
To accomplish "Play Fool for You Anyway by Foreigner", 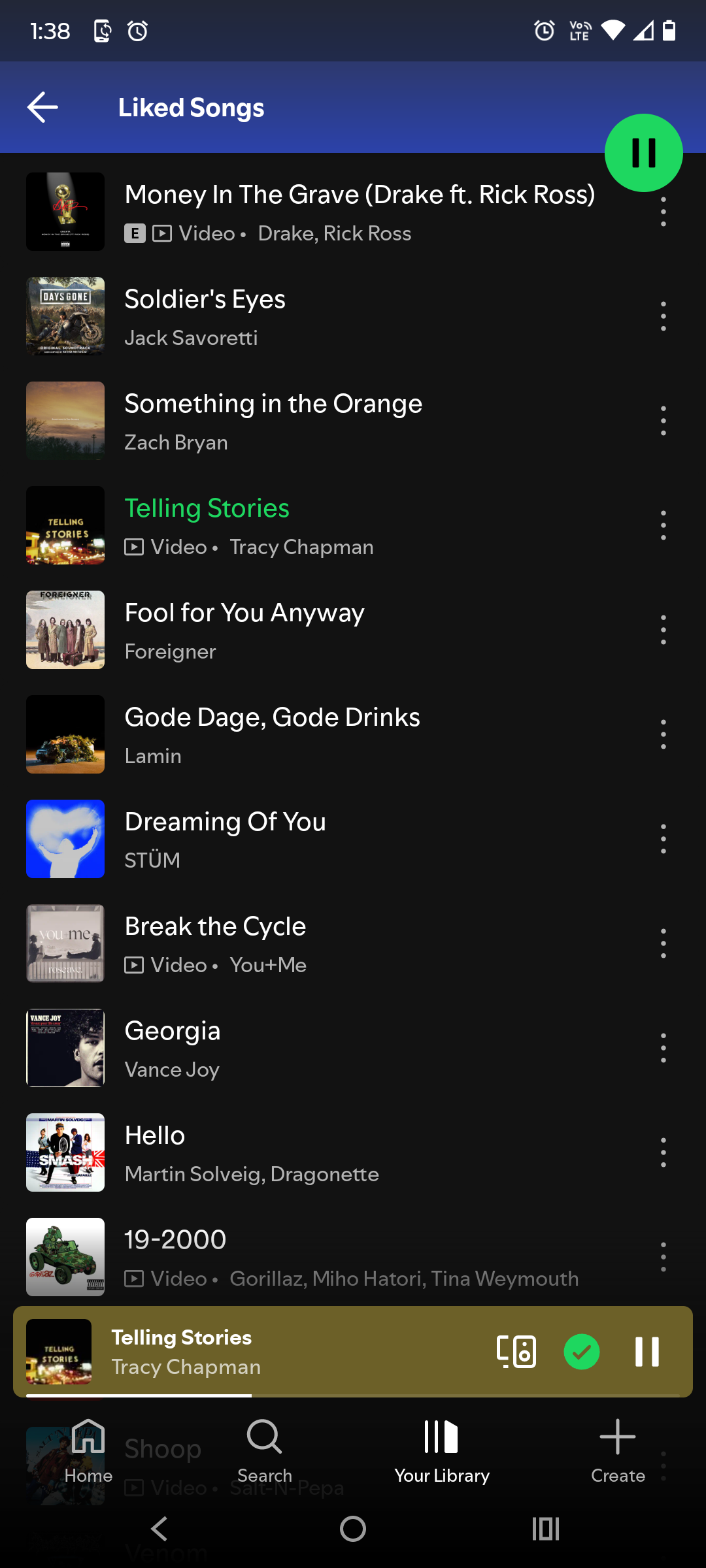I will [353, 630].
